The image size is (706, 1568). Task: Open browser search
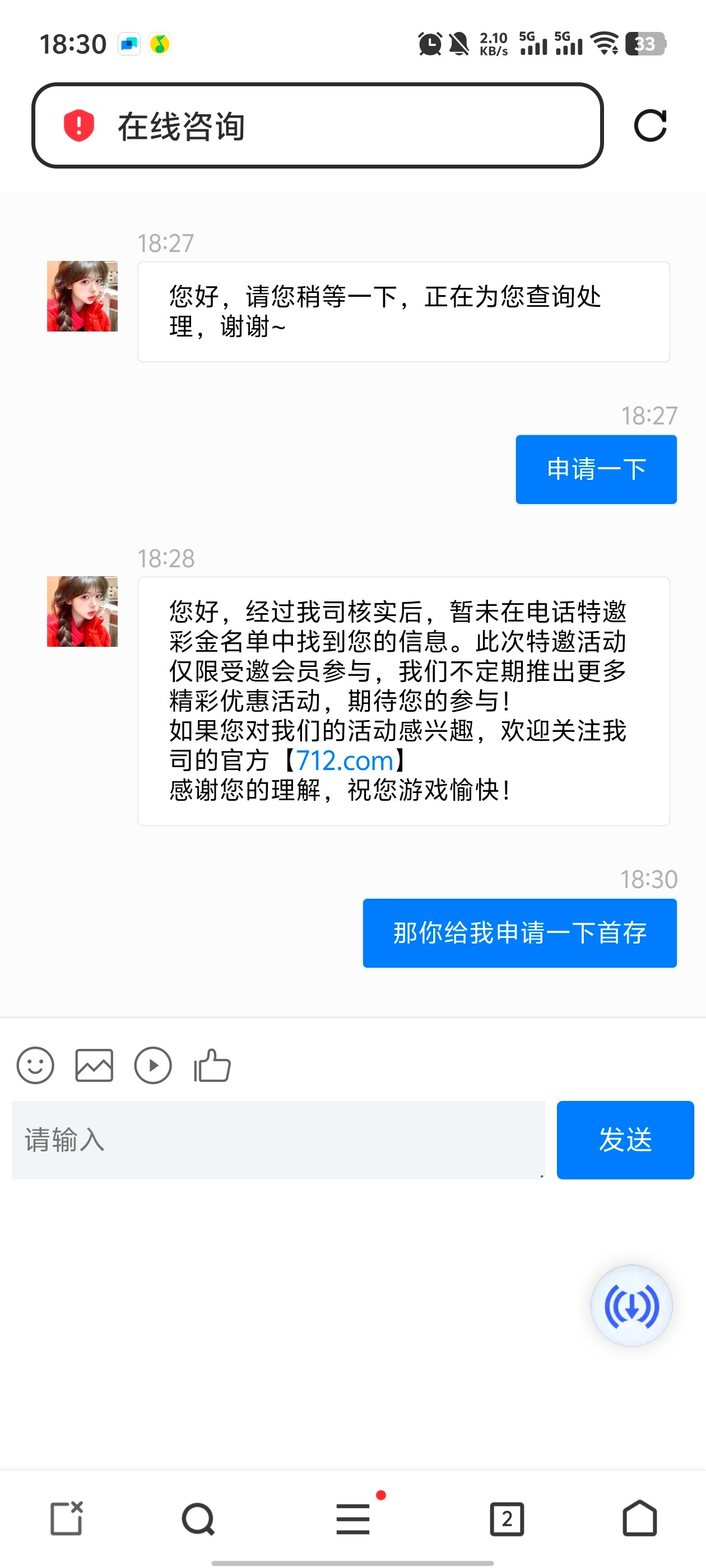198,1519
